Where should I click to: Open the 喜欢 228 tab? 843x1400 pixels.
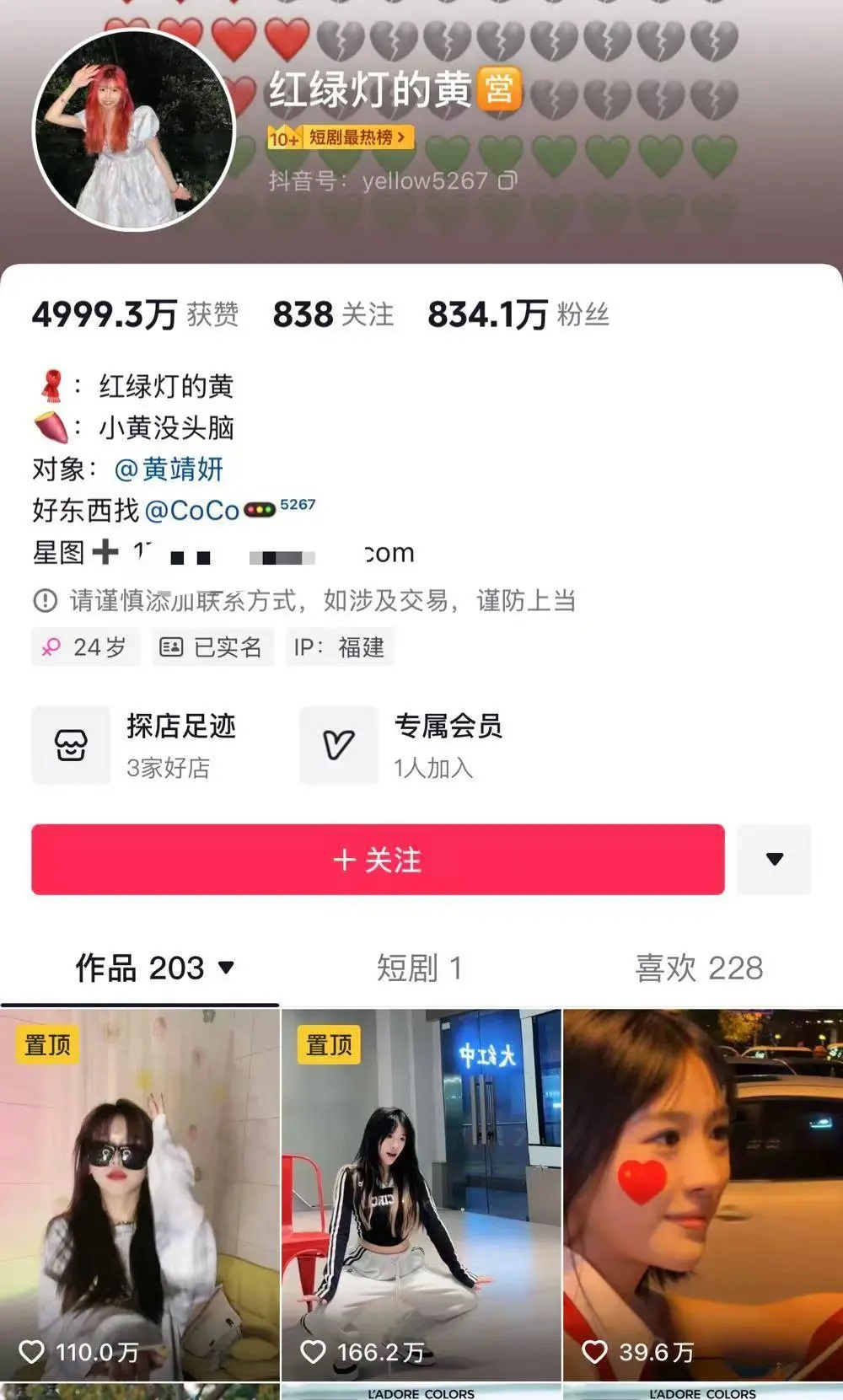(x=698, y=969)
